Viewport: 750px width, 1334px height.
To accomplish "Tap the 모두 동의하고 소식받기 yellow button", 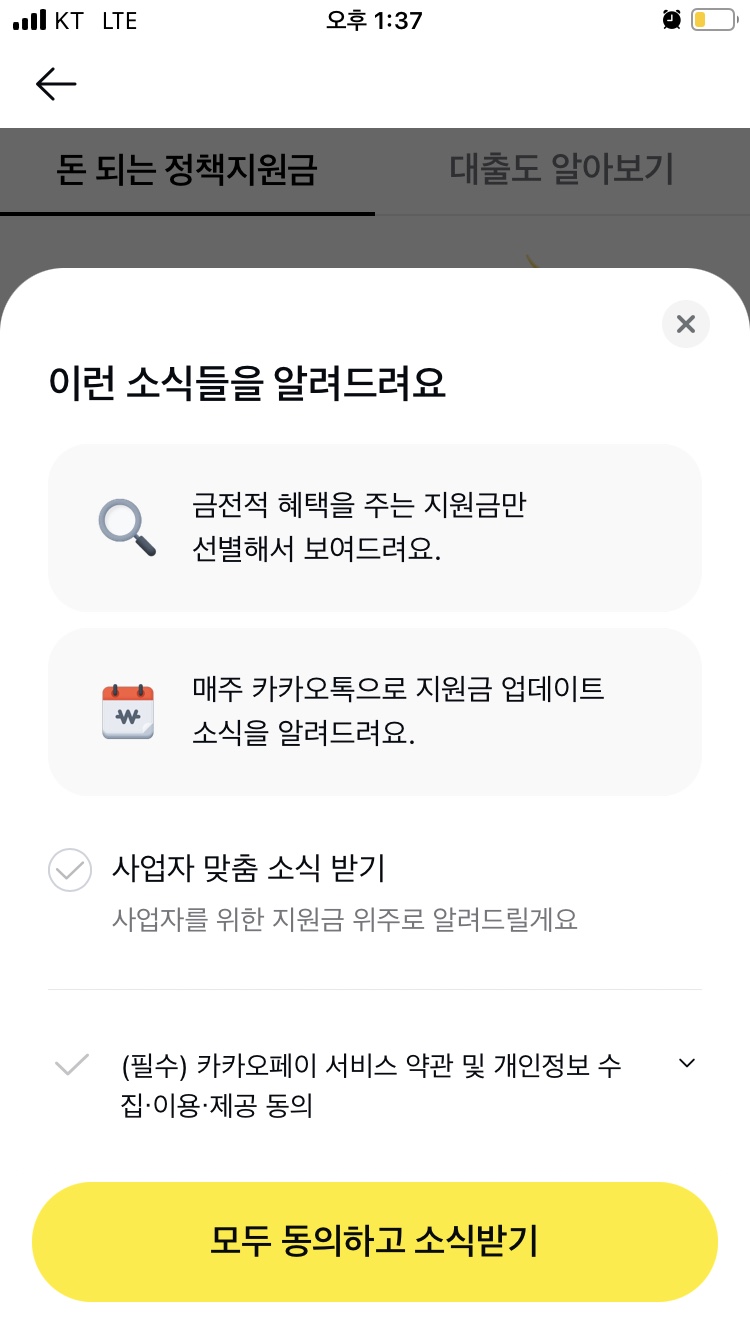I will tap(375, 1241).
